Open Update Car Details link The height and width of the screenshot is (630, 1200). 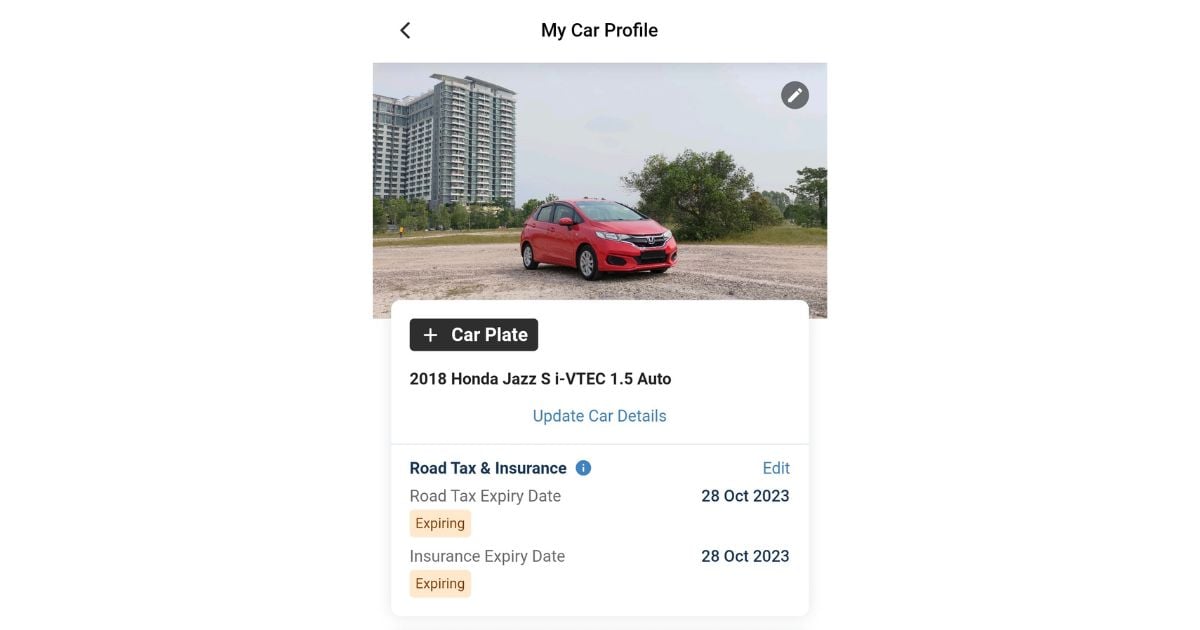point(599,416)
